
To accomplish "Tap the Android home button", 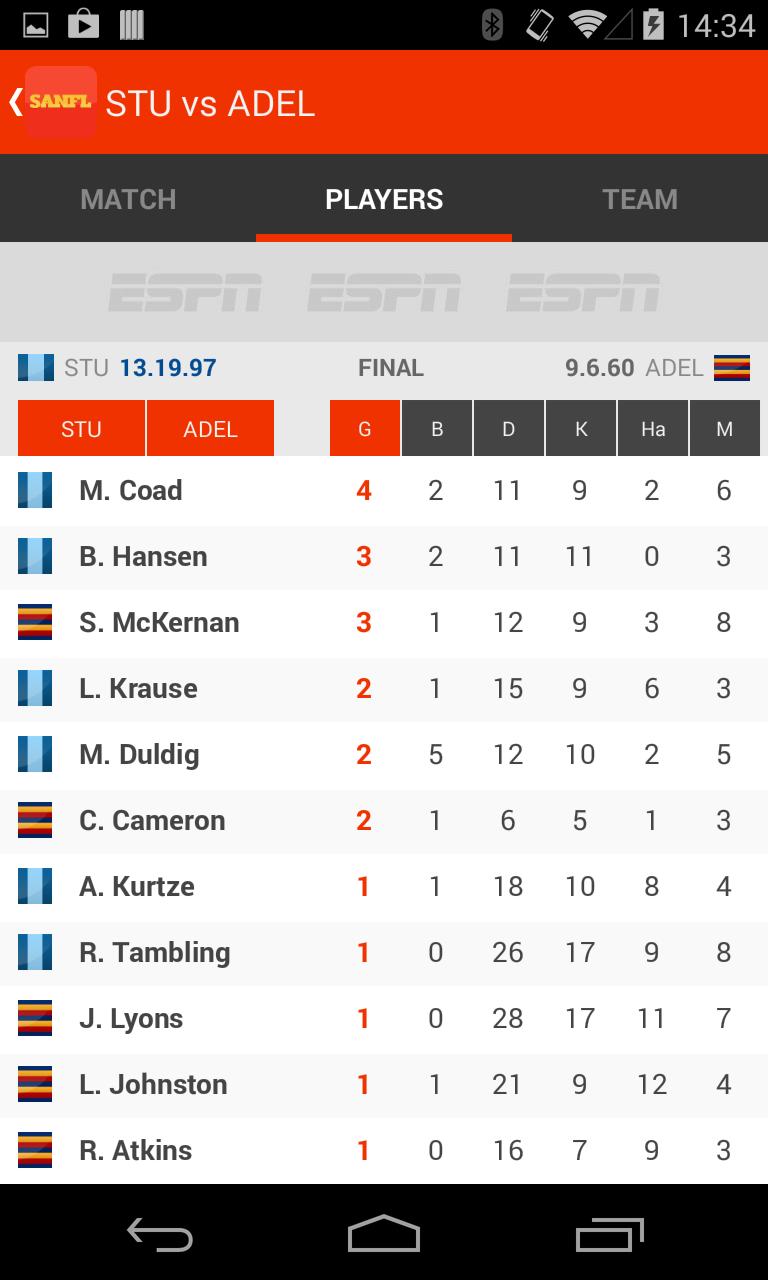I will pyautogui.click(x=384, y=1234).
